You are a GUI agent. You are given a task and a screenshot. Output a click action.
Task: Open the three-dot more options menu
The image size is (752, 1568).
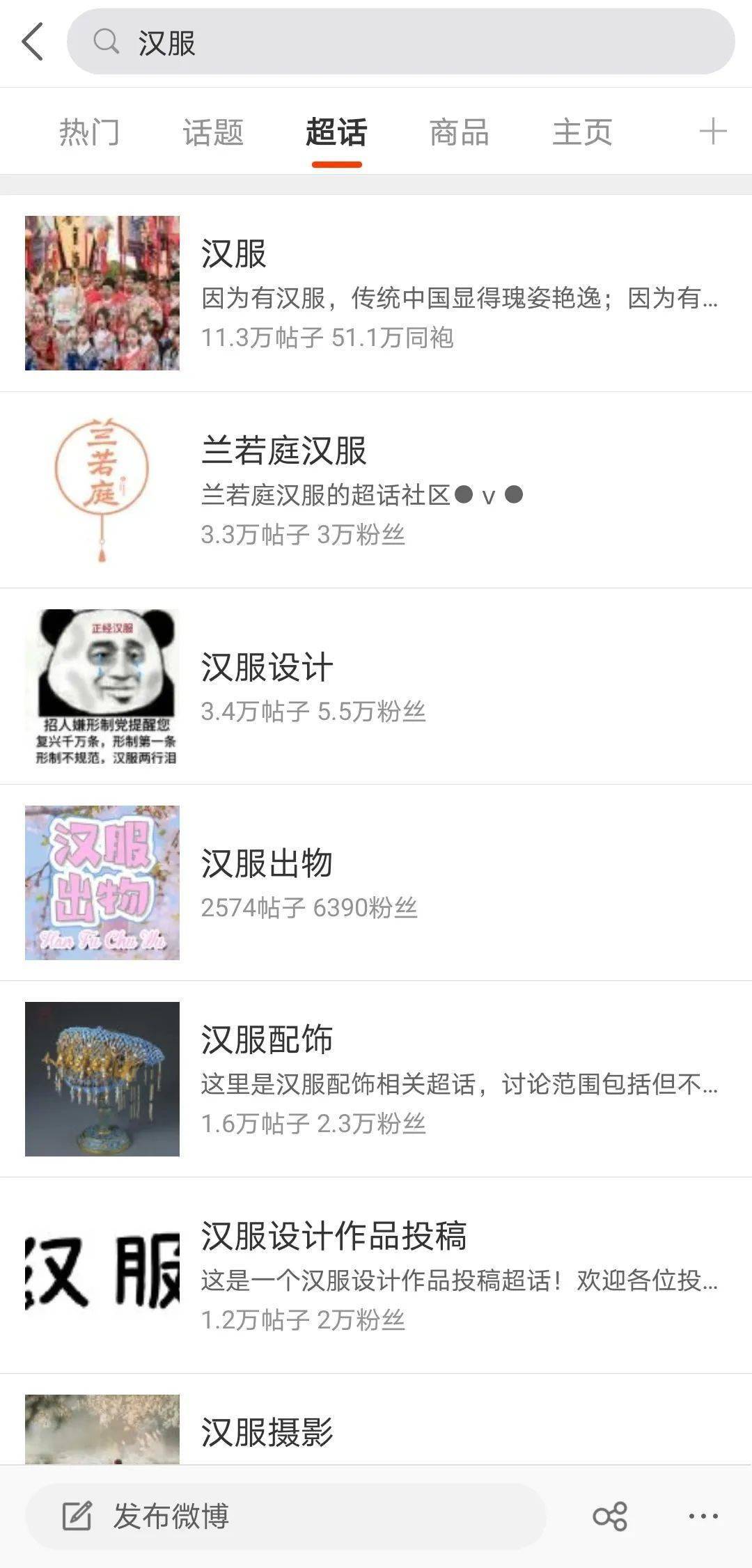click(x=703, y=1516)
